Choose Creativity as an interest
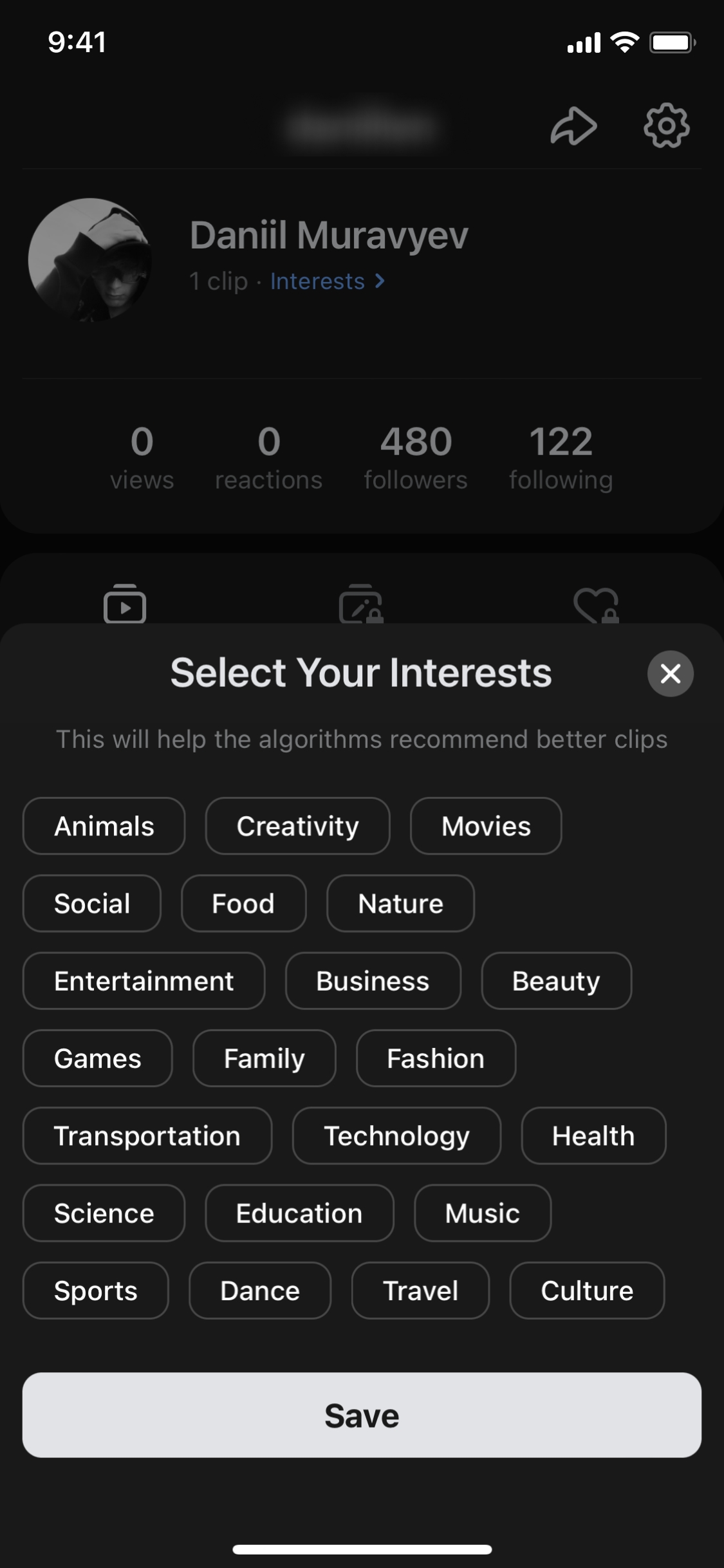Image resolution: width=724 pixels, height=1568 pixels. pos(297,826)
